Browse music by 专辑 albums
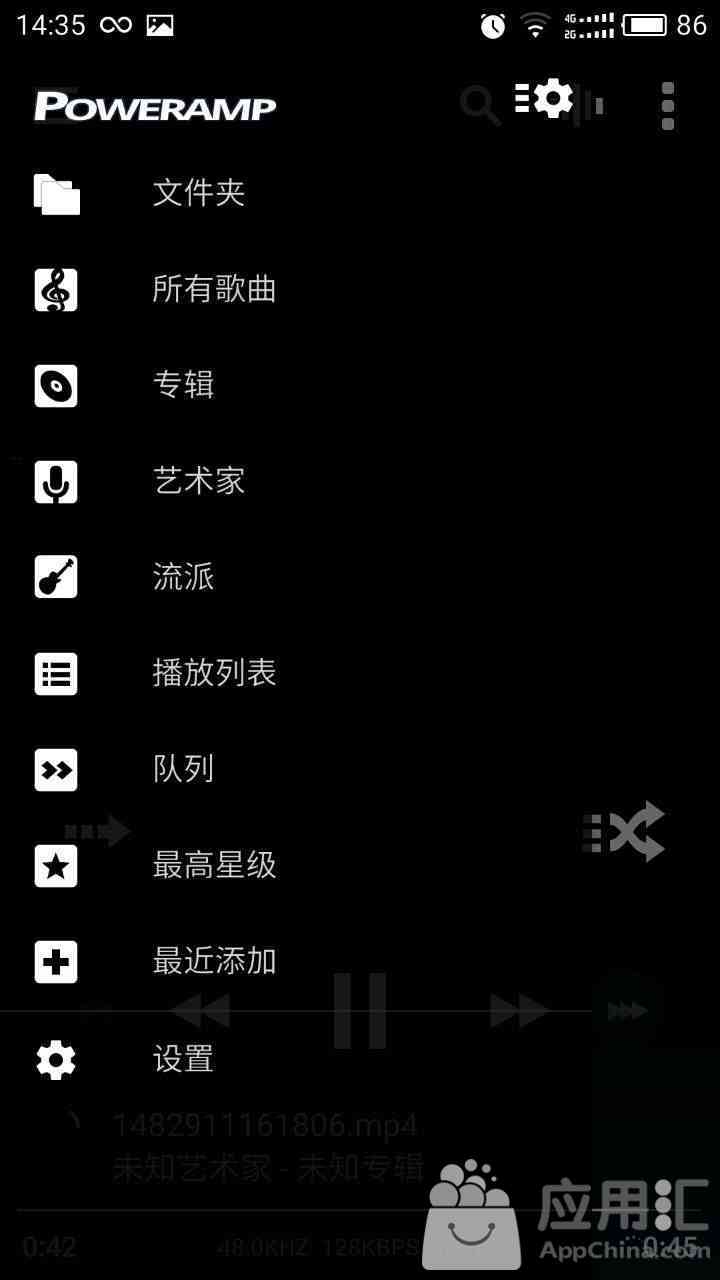Screen dimensions: 720x1280 click(183, 385)
